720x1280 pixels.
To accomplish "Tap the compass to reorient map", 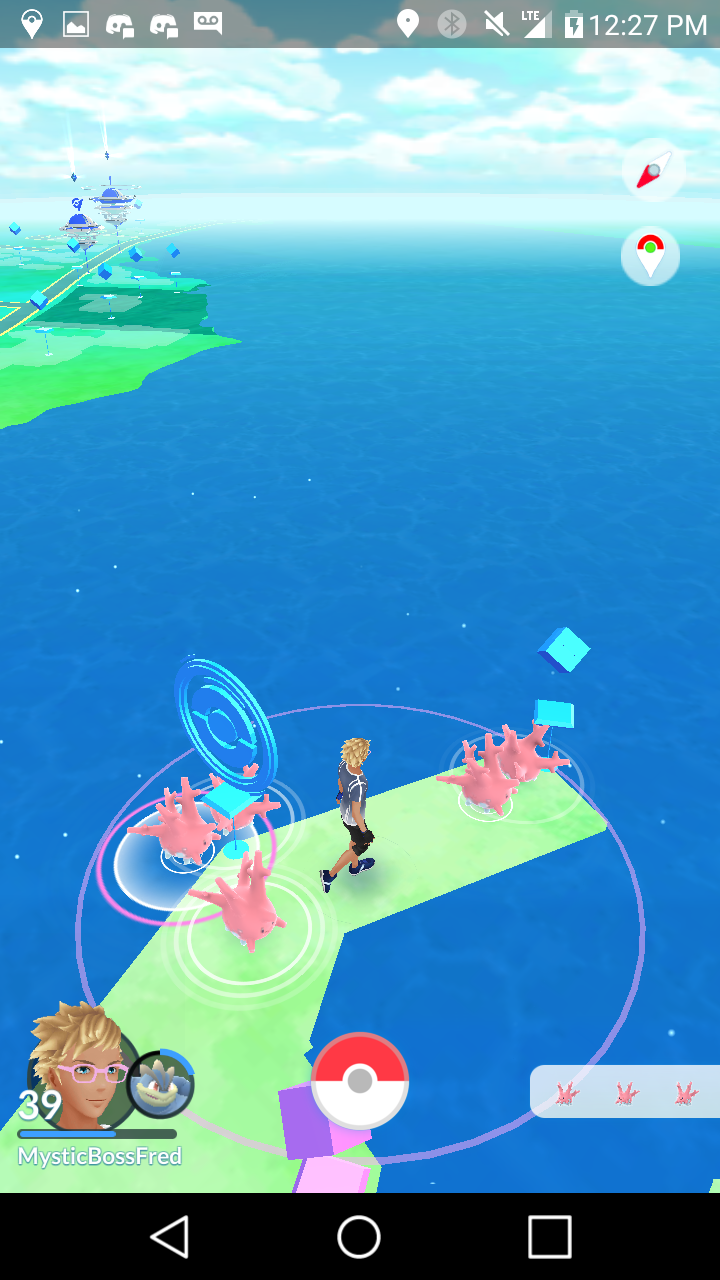I will pos(653,170).
